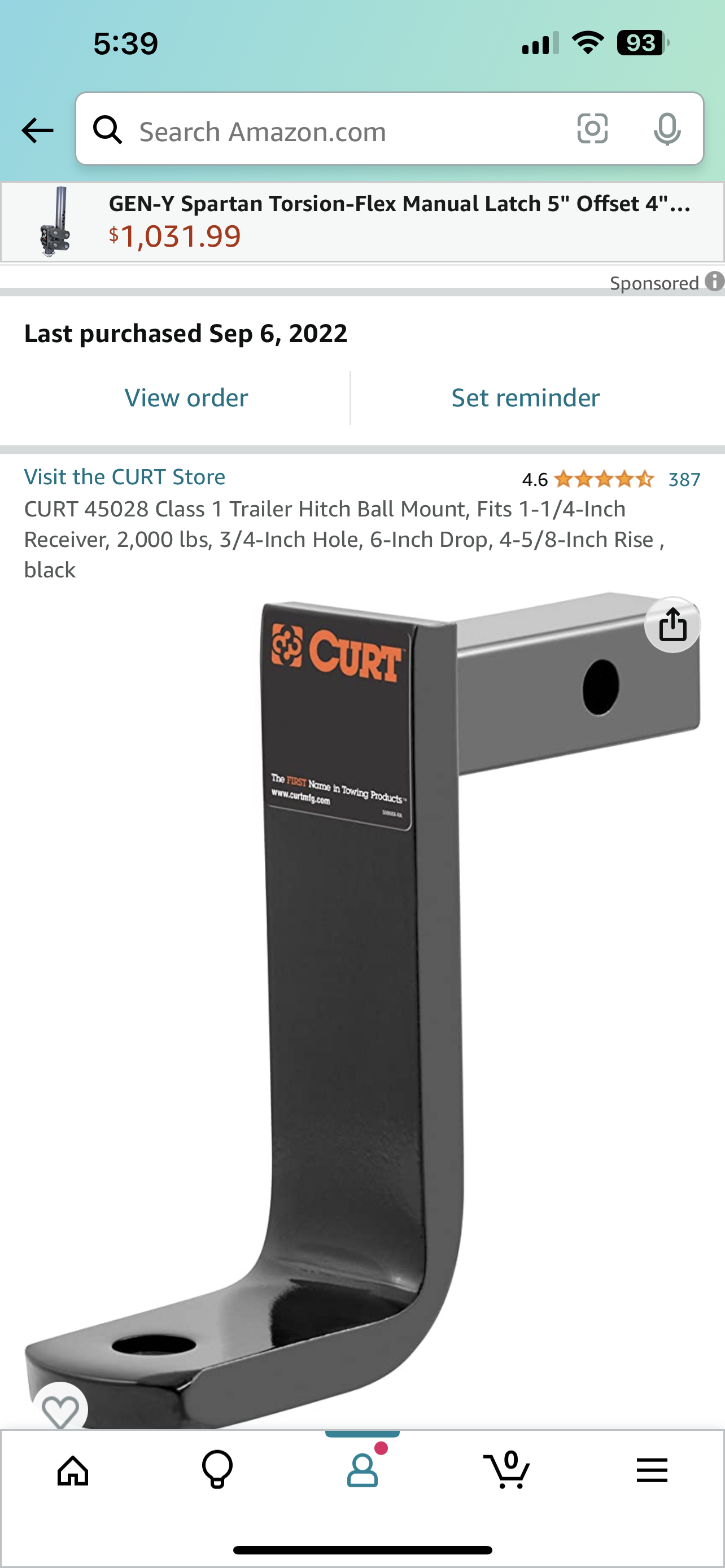
Task: Open the shopping cart
Action: pos(507,1469)
